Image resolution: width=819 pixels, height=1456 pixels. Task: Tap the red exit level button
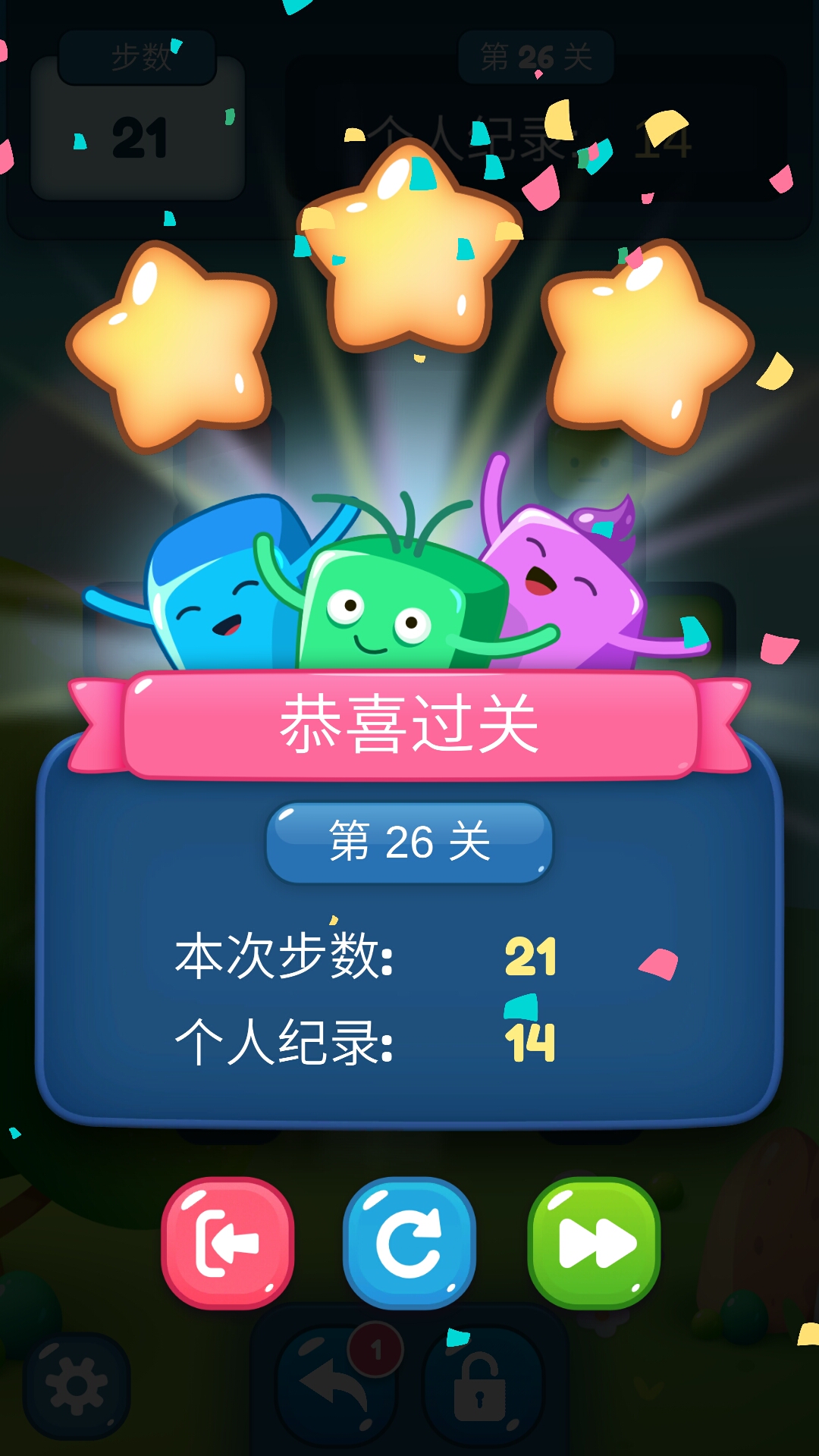227,1242
